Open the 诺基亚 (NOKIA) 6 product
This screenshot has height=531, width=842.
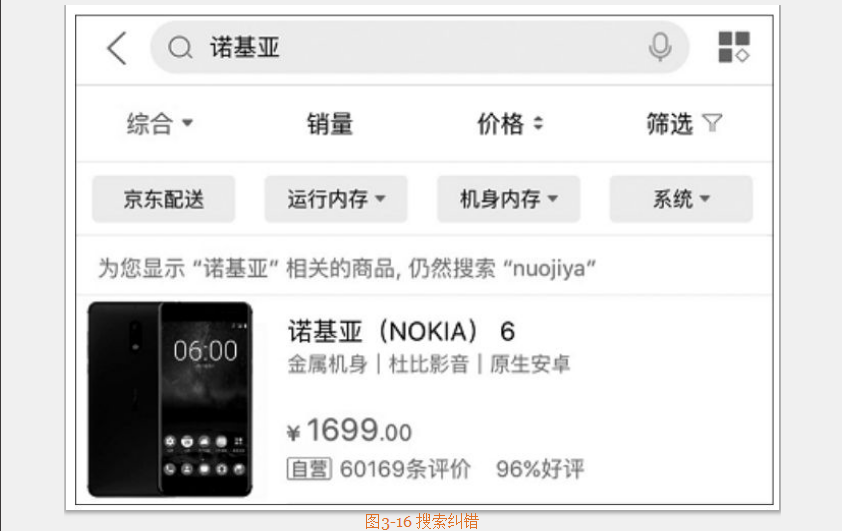point(401,331)
